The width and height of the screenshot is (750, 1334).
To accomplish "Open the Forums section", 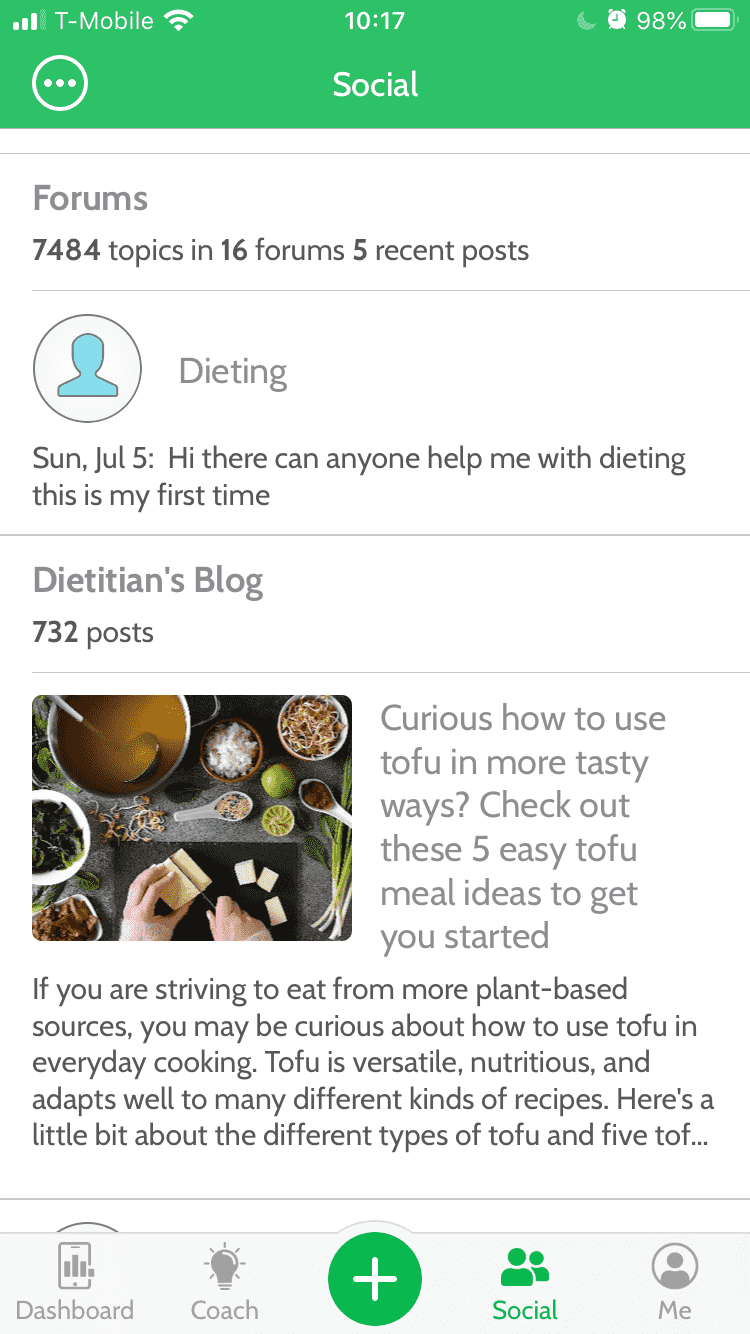I will point(90,198).
